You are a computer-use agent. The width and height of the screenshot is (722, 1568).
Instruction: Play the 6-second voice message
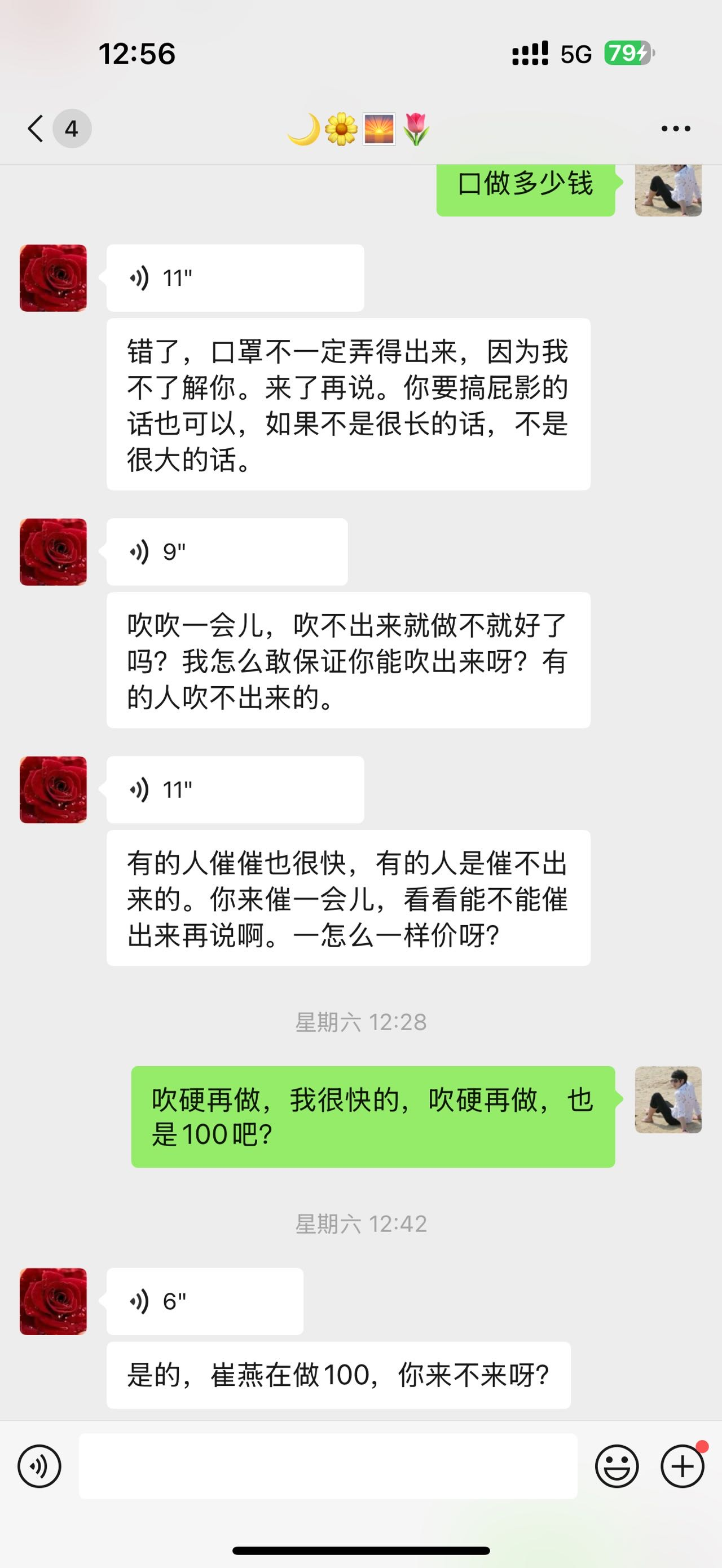(x=205, y=1301)
